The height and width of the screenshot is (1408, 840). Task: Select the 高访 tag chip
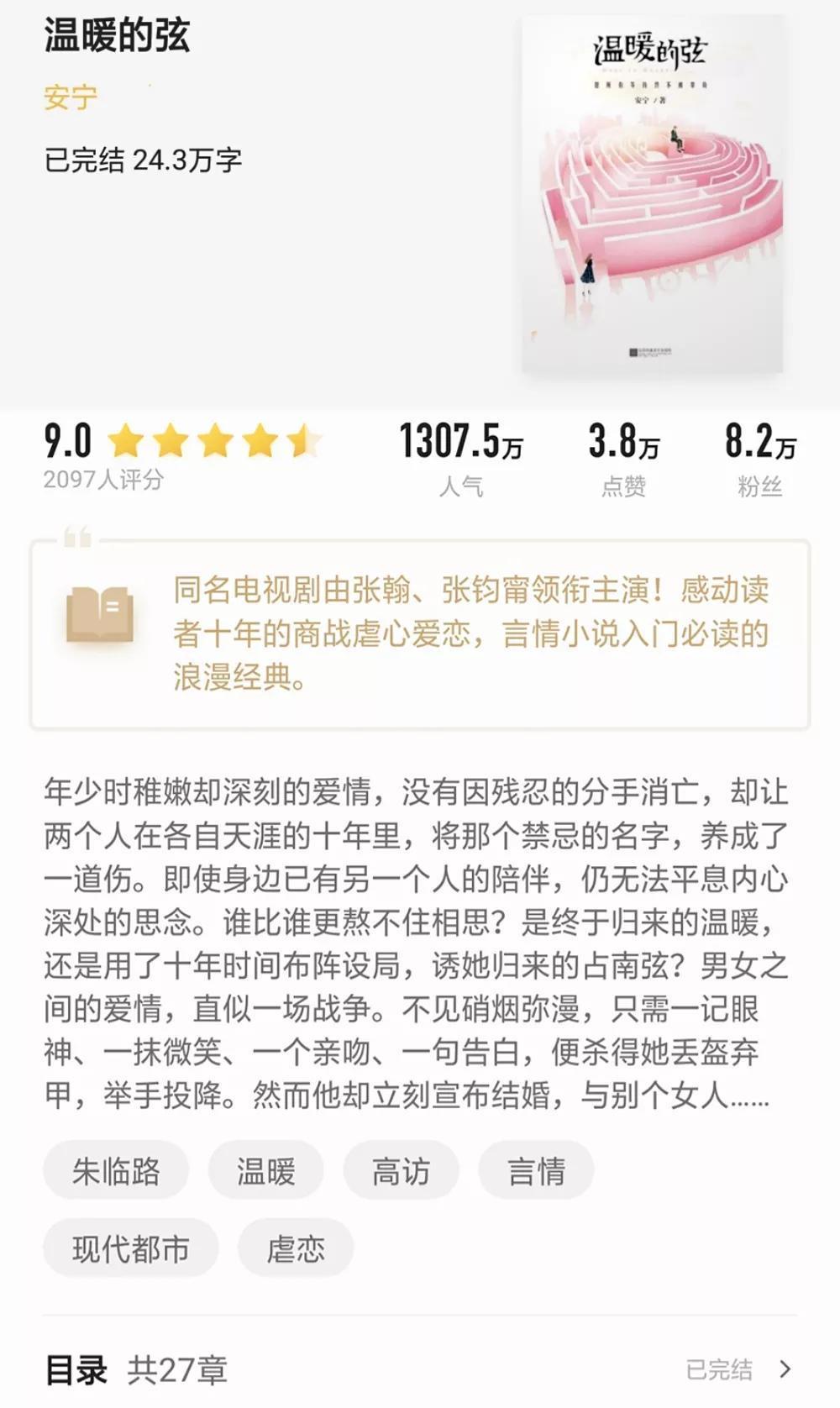(401, 1170)
